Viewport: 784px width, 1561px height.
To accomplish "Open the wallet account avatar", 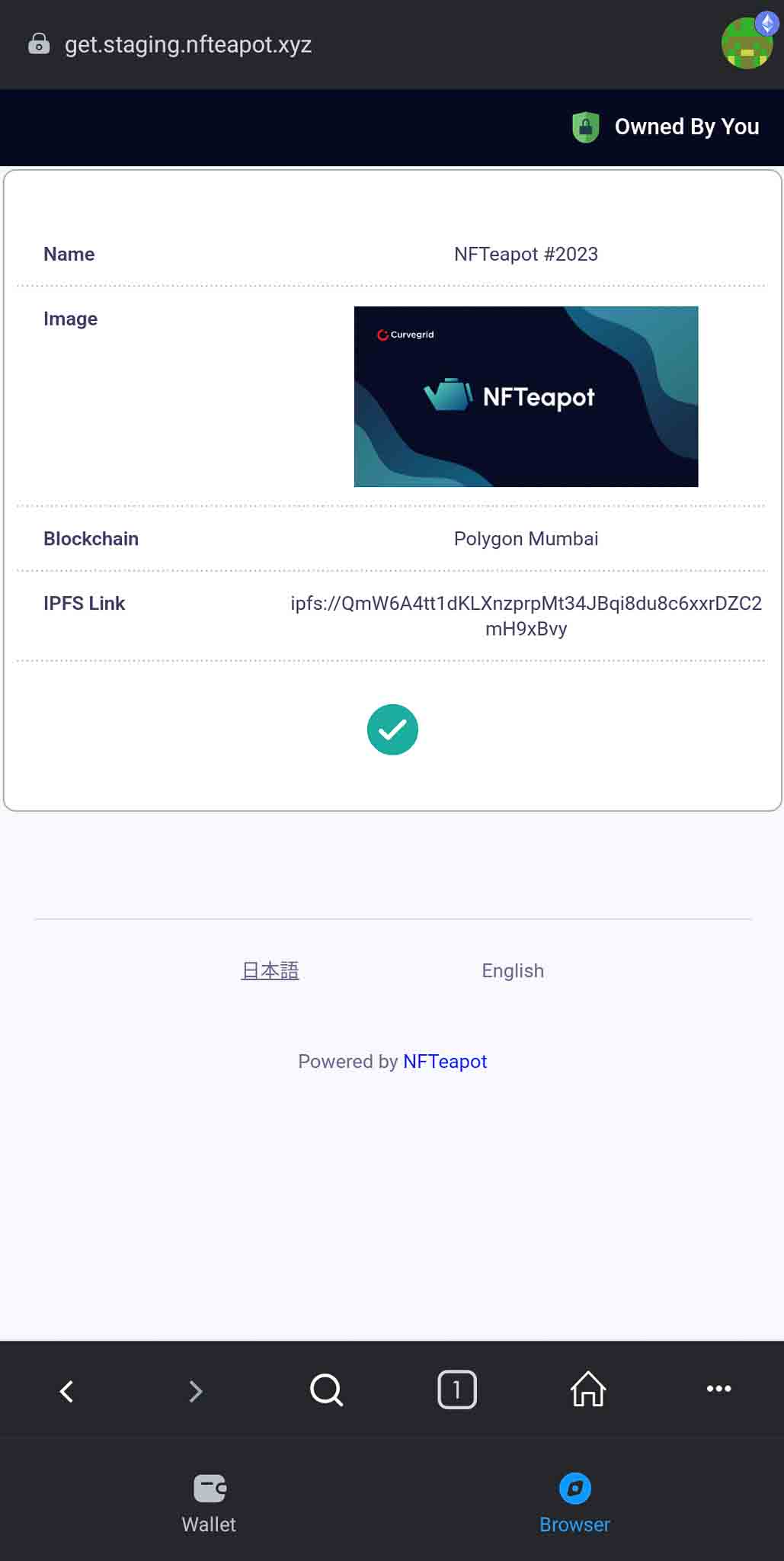I will pyautogui.click(x=747, y=43).
